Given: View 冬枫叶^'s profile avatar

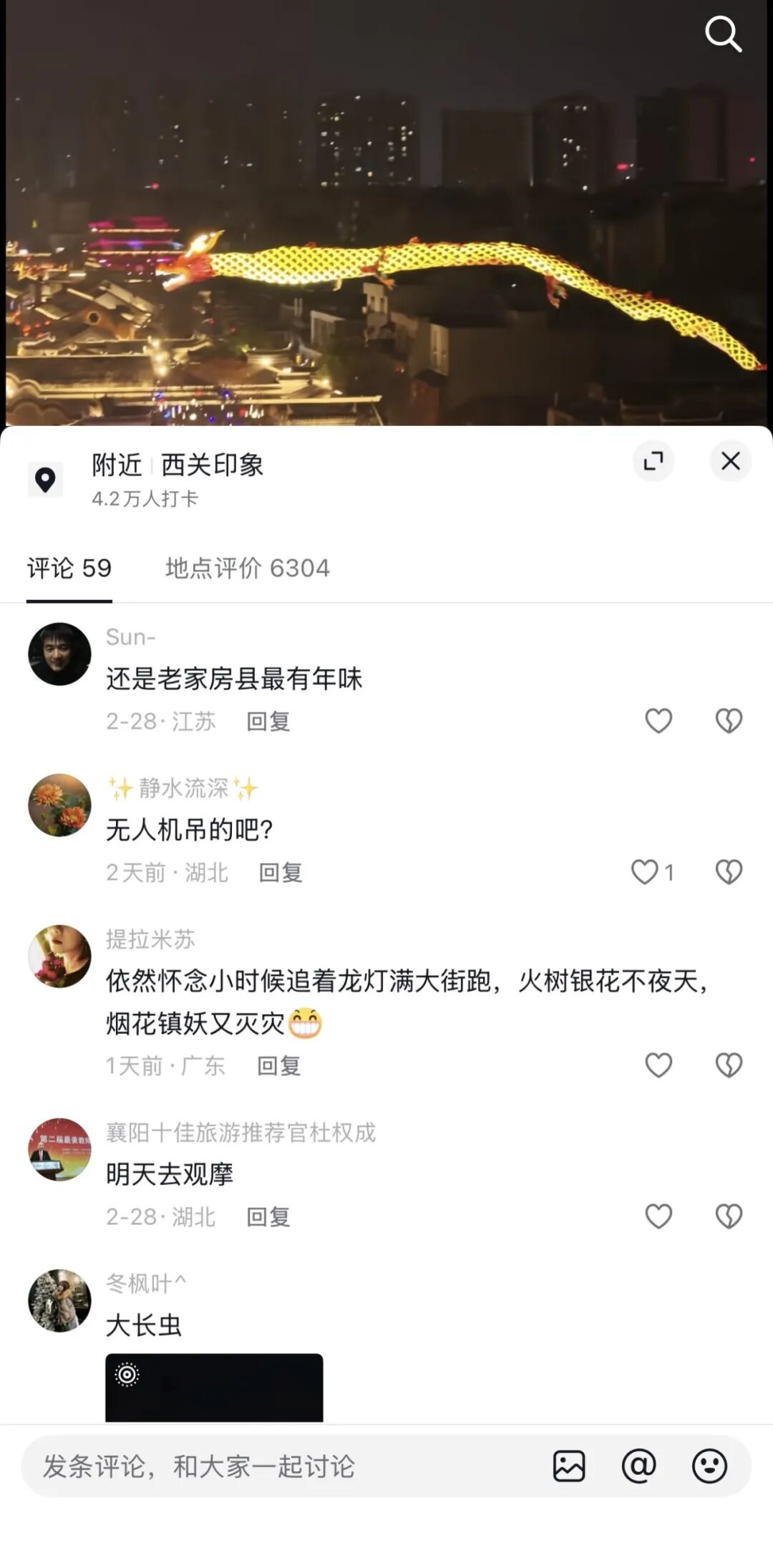Looking at the screenshot, I should tap(59, 1301).
